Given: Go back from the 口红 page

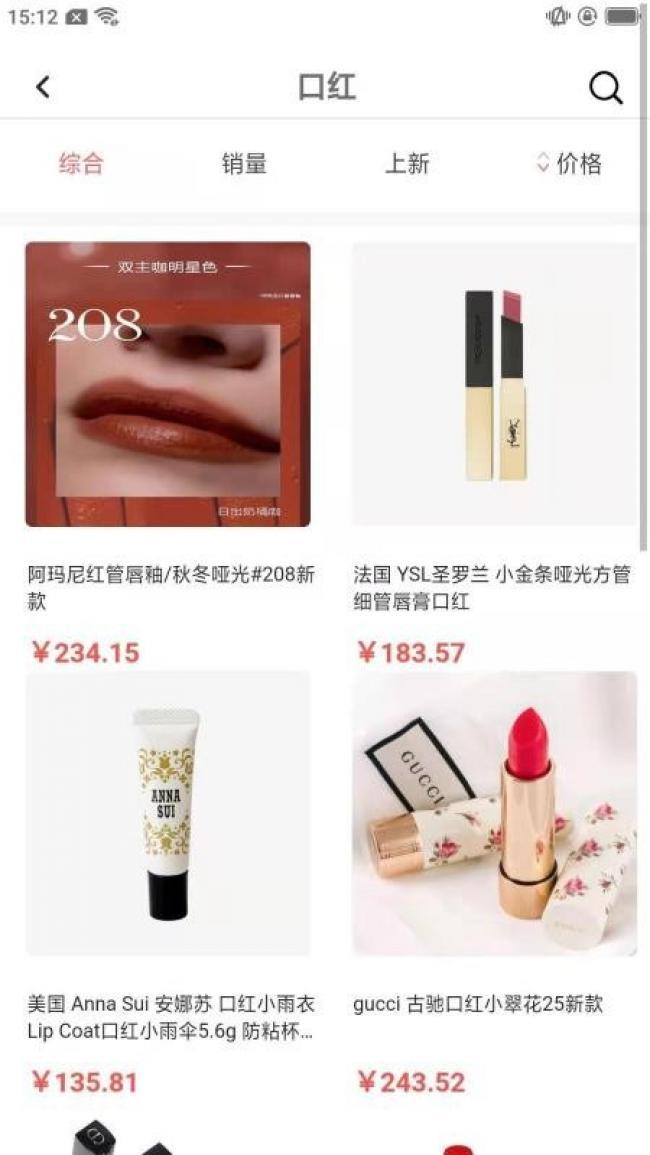Looking at the screenshot, I should pos(42,87).
